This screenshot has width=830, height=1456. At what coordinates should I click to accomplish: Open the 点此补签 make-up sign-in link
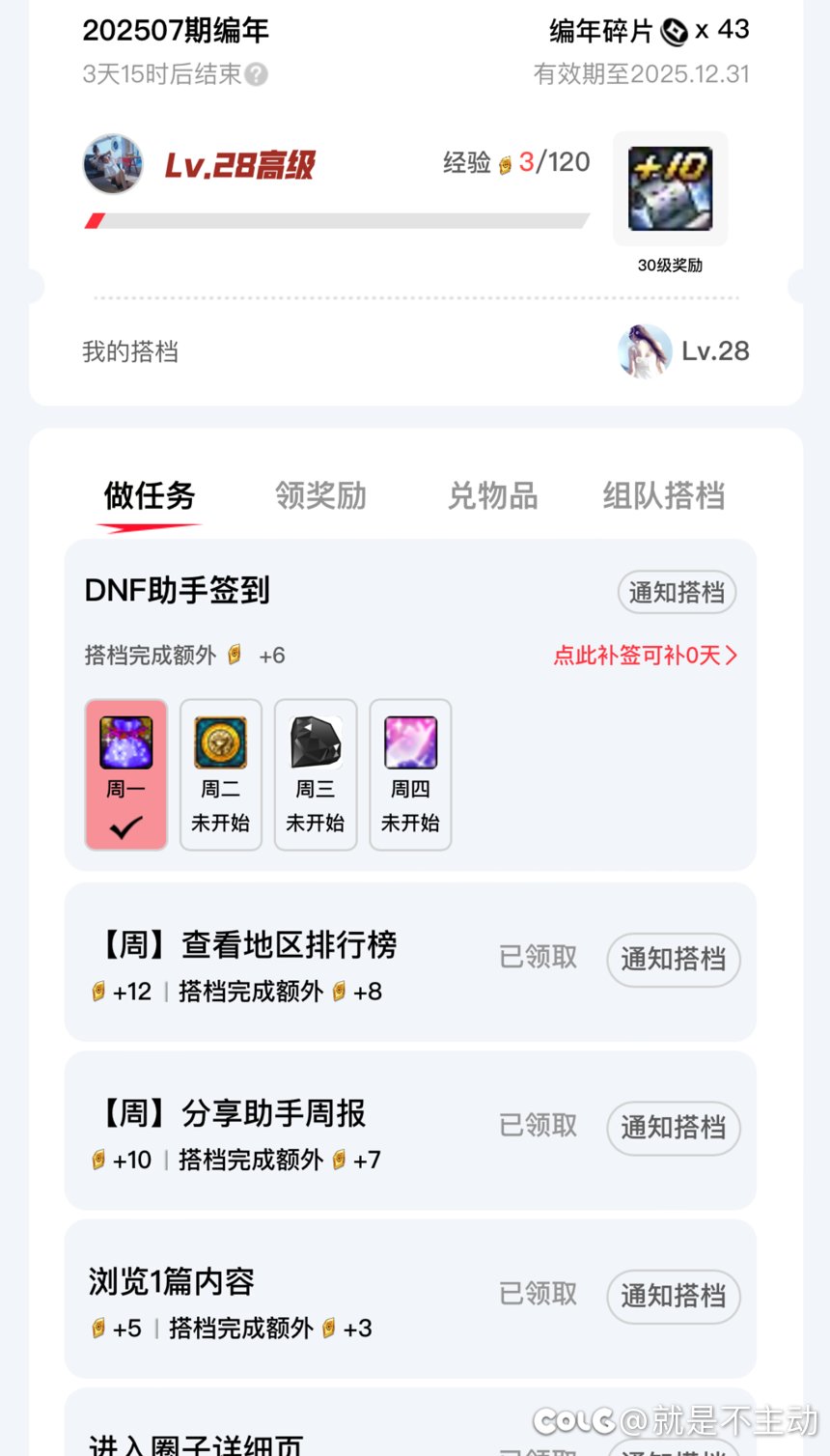point(644,656)
